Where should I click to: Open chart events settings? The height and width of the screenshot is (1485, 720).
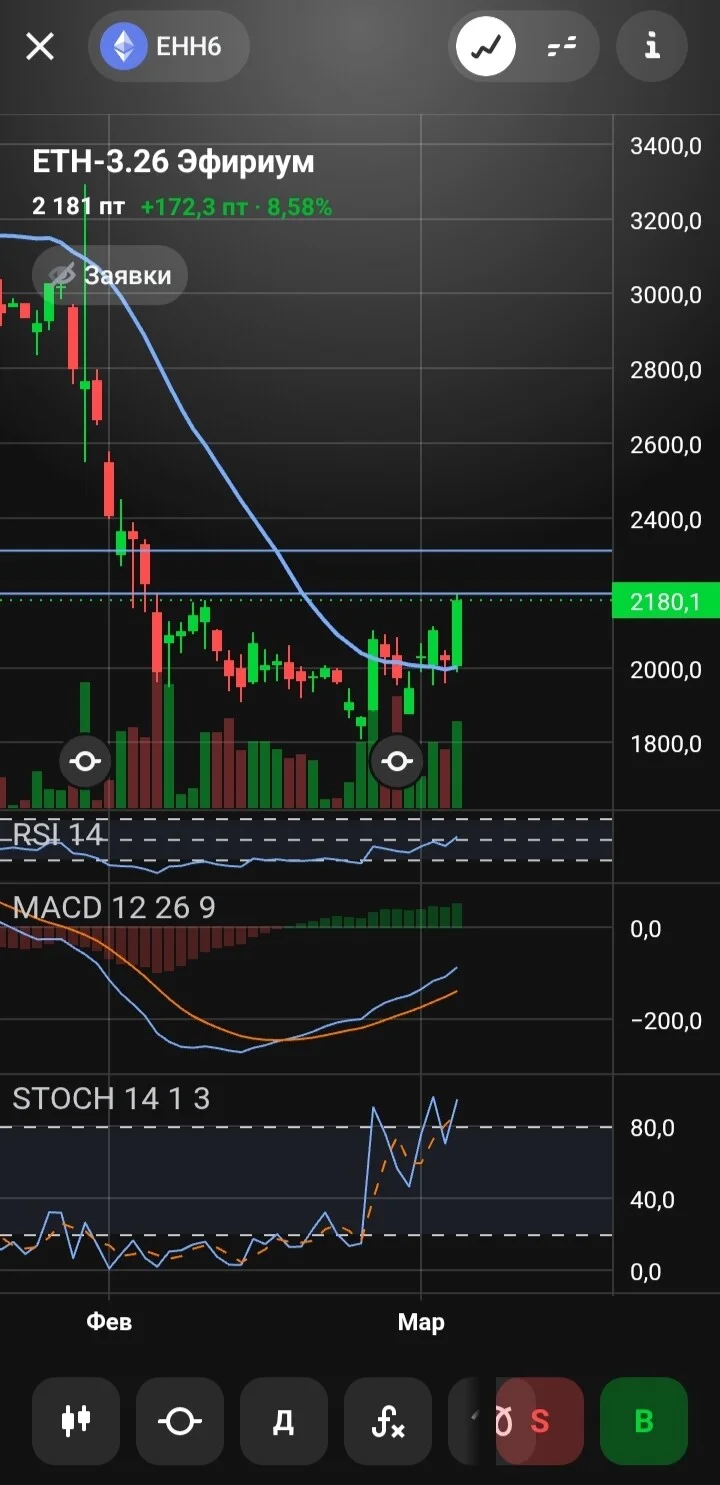(180, 1420)
